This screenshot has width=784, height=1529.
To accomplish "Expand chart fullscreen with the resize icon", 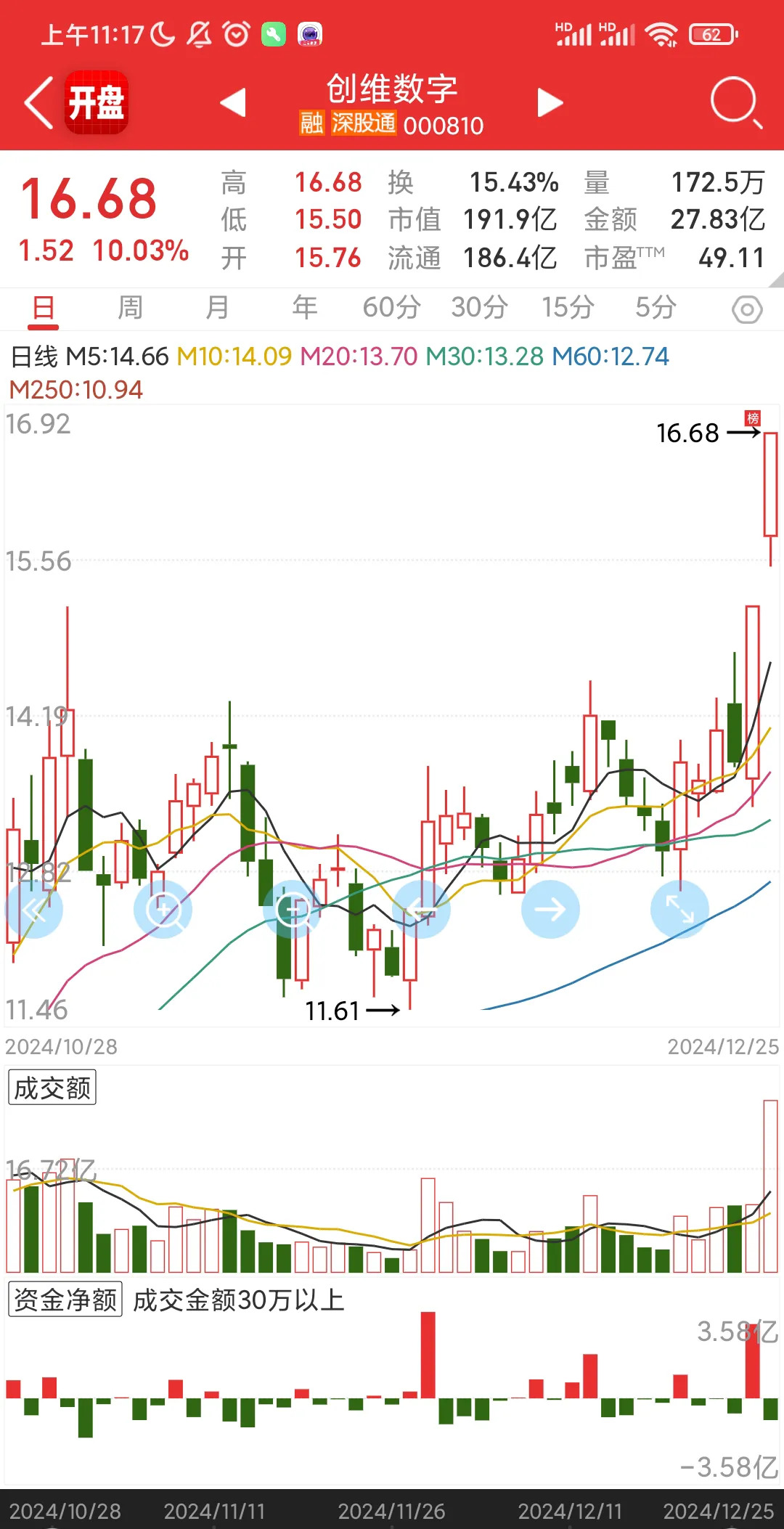I will click(679, 910).
